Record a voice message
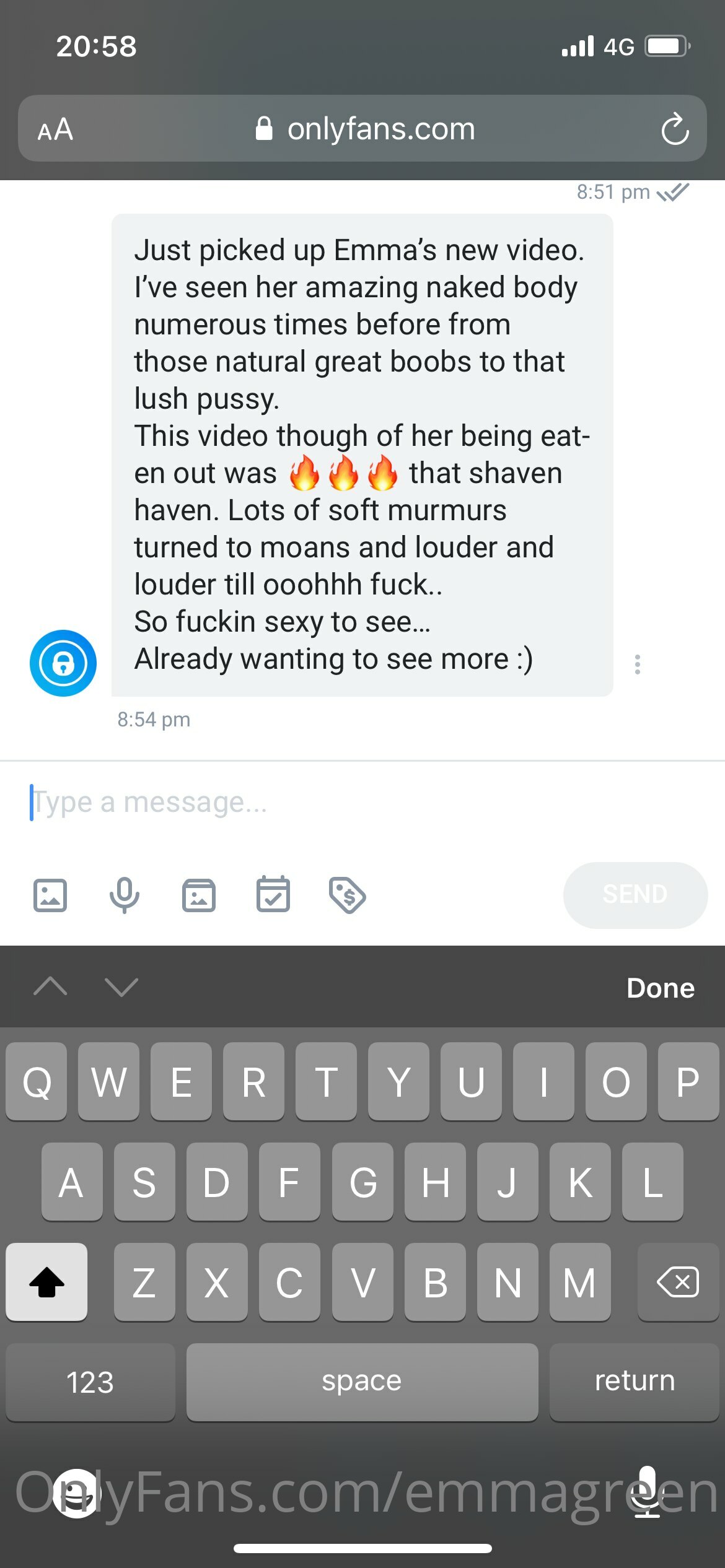The image size is (725, 1568). 125,895
